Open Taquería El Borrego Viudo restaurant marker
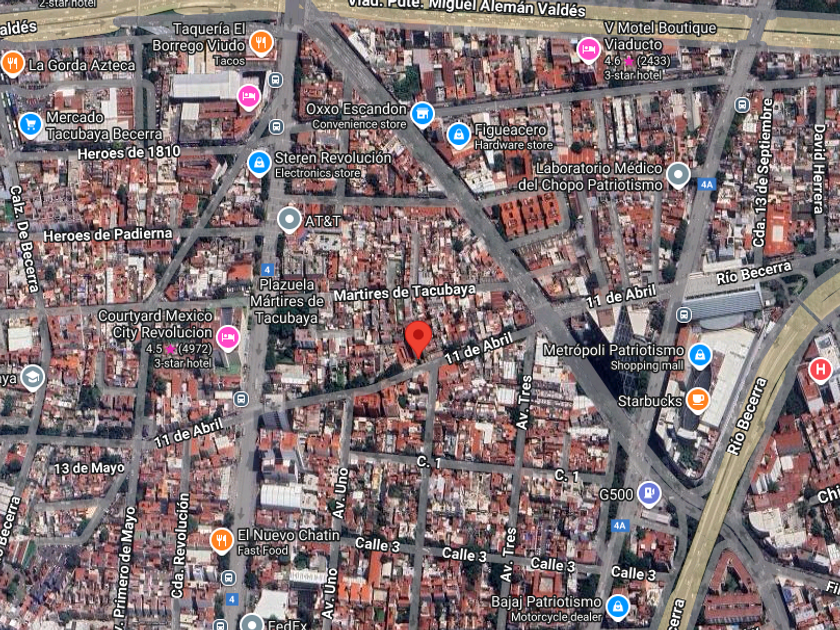 click(x=261, y=43)
